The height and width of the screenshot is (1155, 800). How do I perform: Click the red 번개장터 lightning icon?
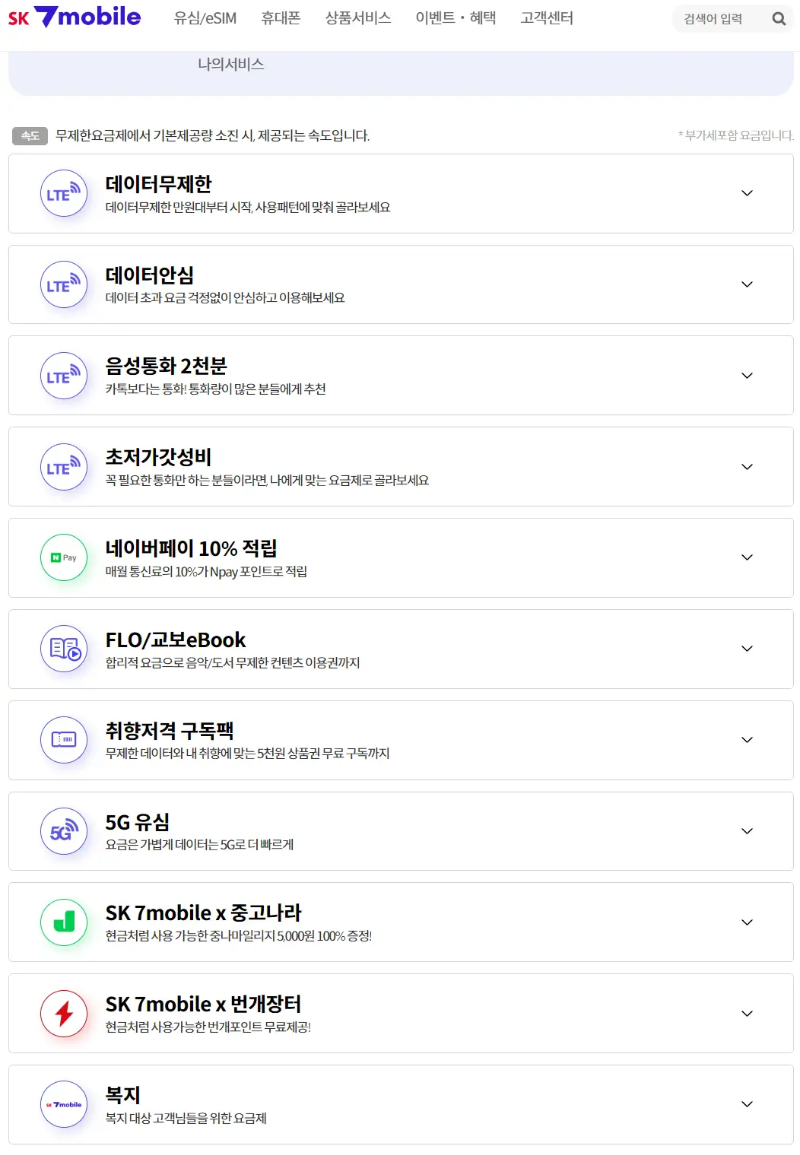coord(63,1012)
